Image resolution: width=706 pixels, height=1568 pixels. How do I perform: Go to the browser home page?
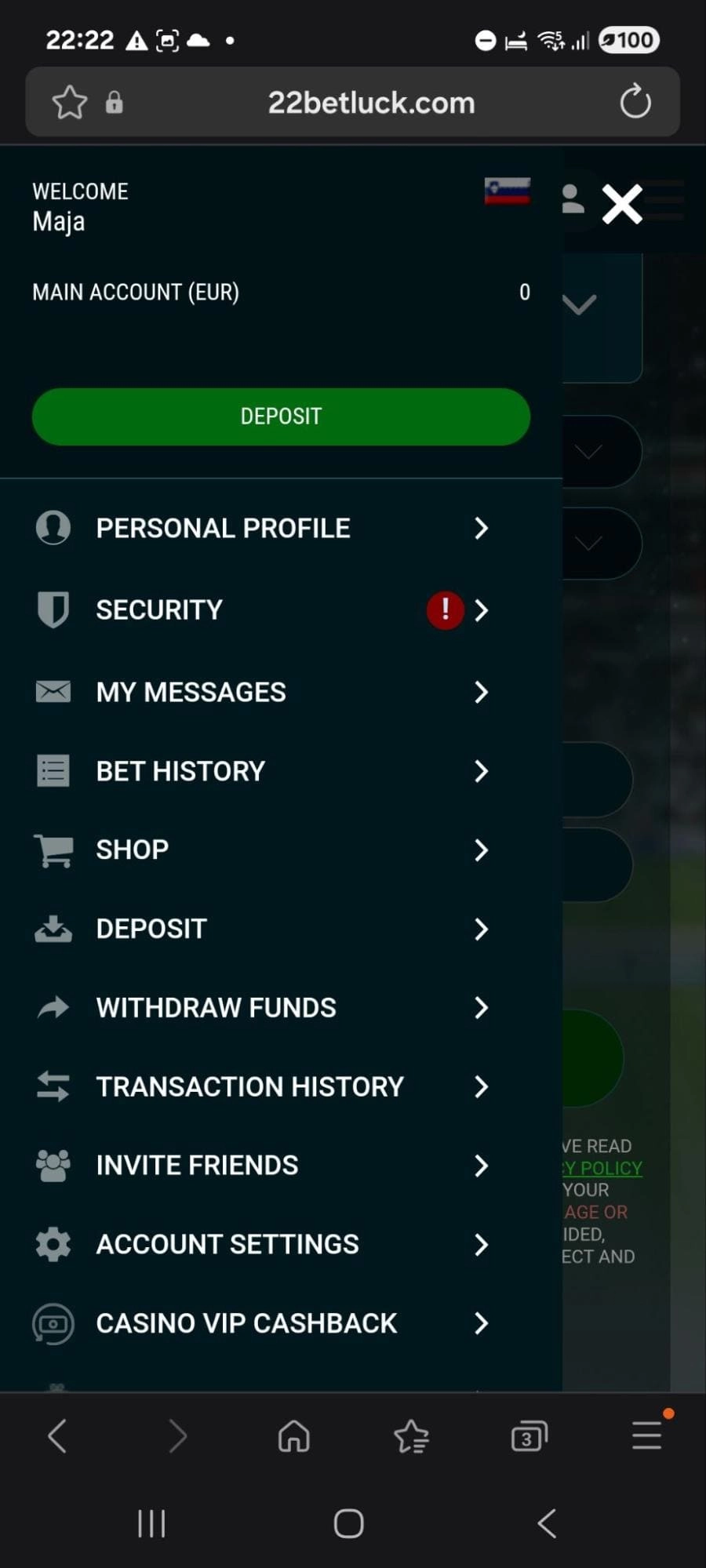[x=294, y=1437]
